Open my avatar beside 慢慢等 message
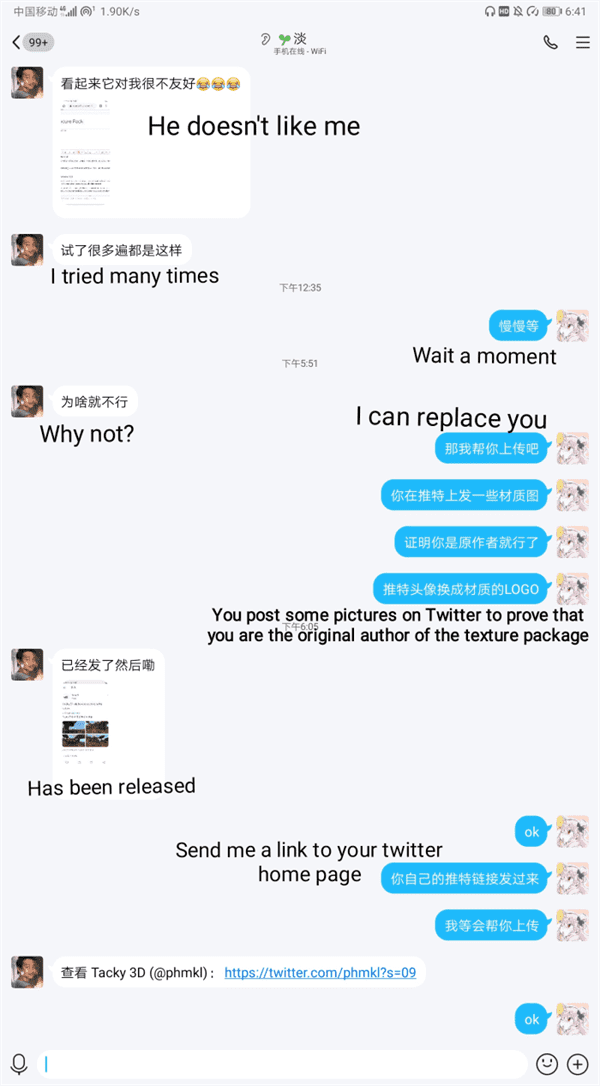The height and width of the screenshot is (1086, 600). pyautogui.click(x=573, y=325)
